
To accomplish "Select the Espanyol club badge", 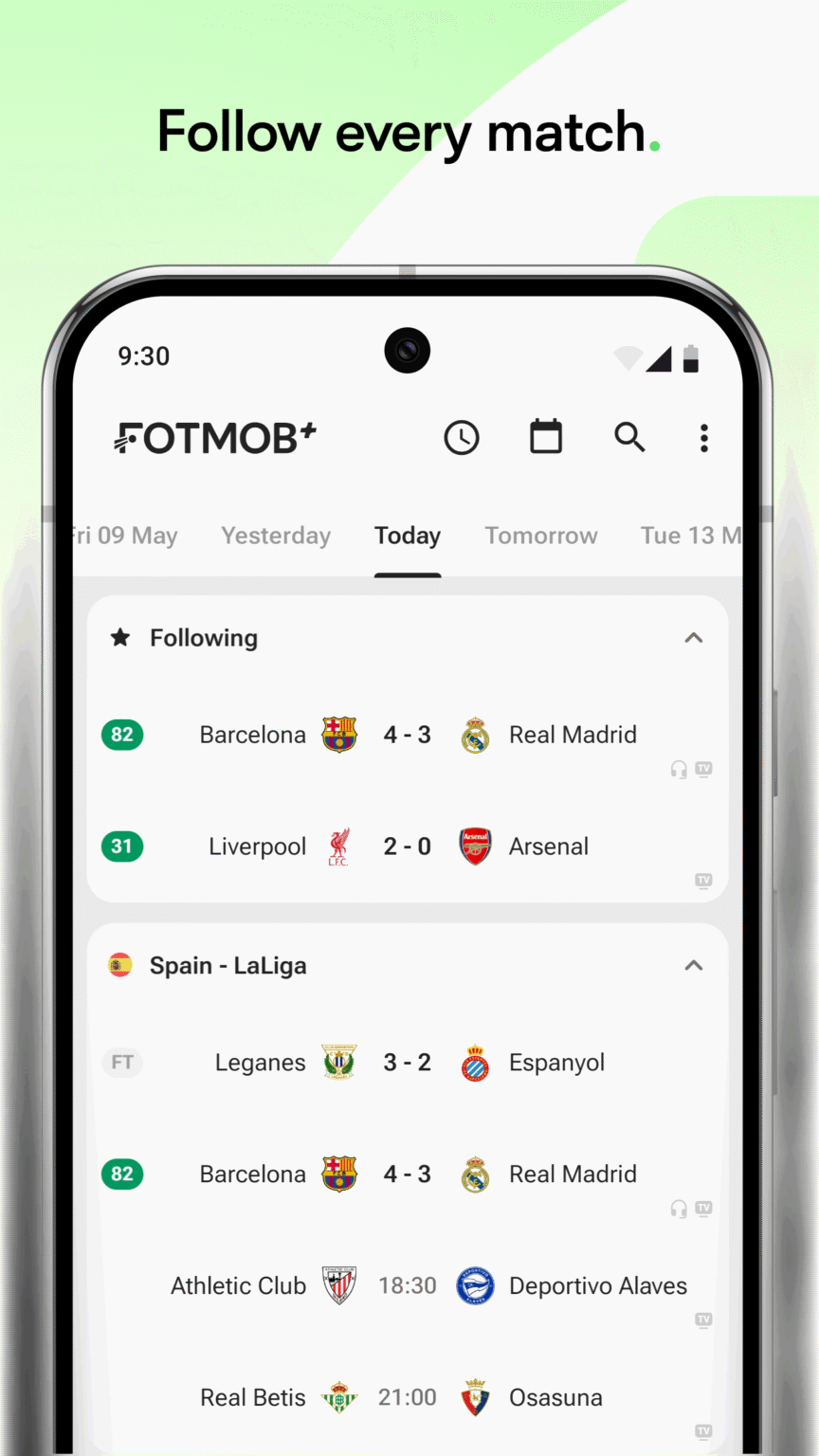I will pyautogui.click(x=475, y=1063).
